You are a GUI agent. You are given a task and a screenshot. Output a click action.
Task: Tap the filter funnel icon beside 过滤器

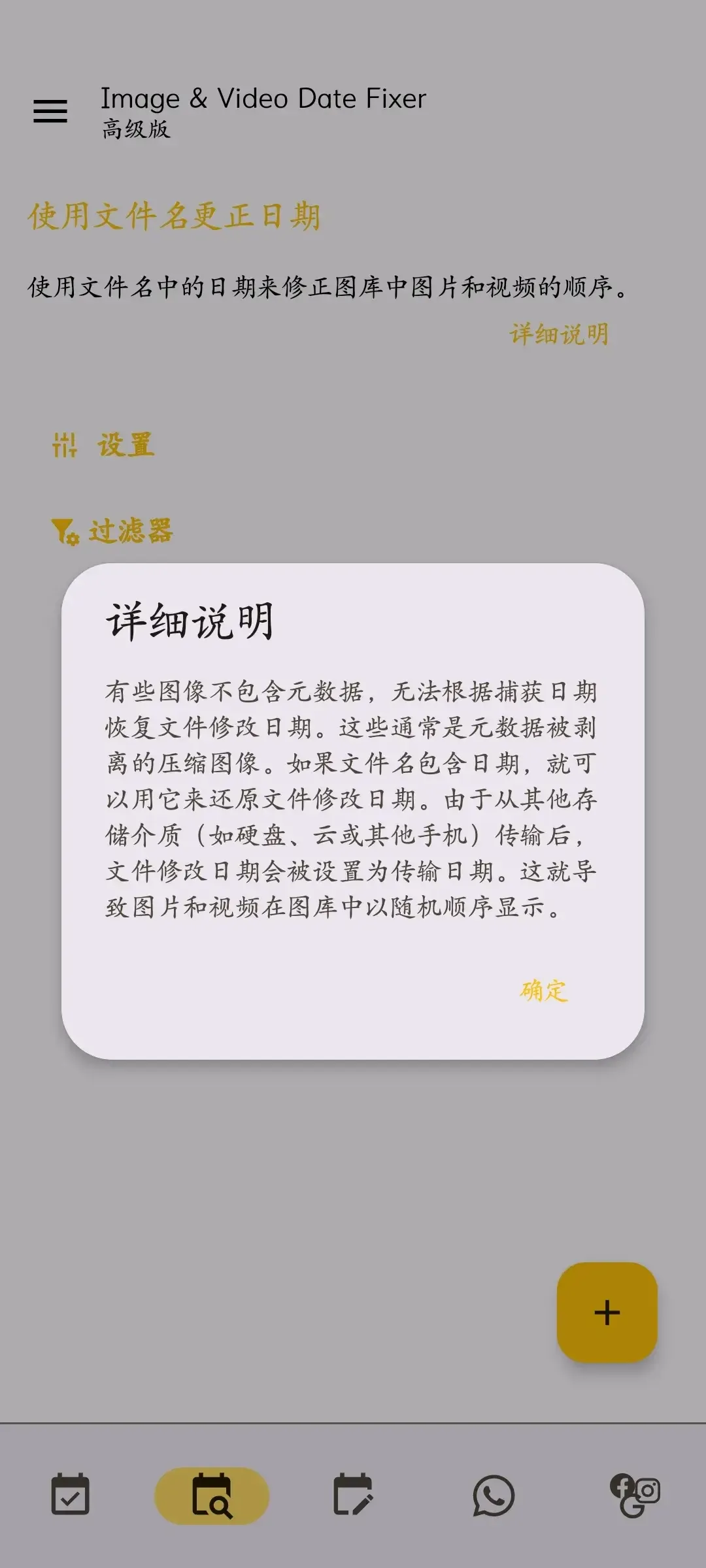(x=63, y=531)
